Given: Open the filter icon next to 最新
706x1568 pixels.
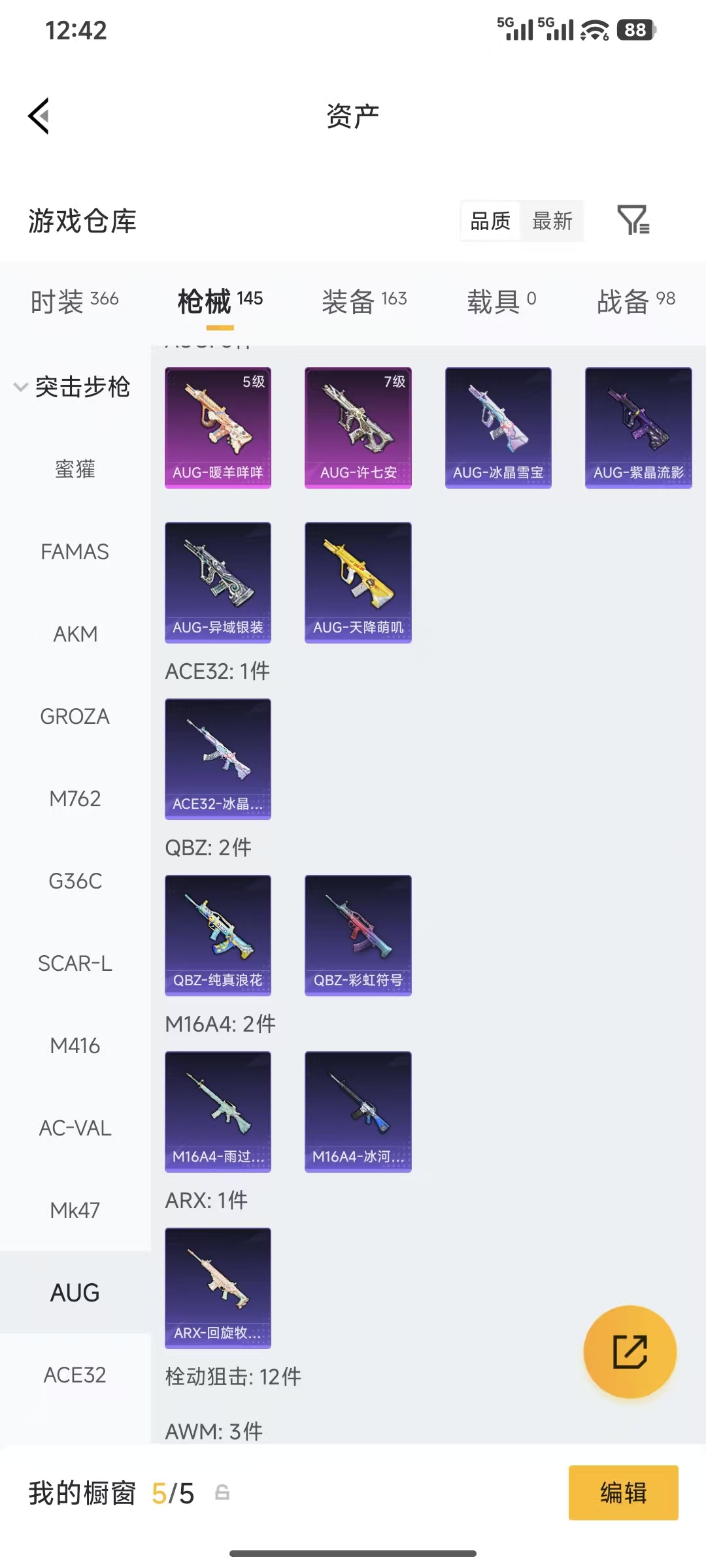Looking at the screenshot, I should 633,220.
